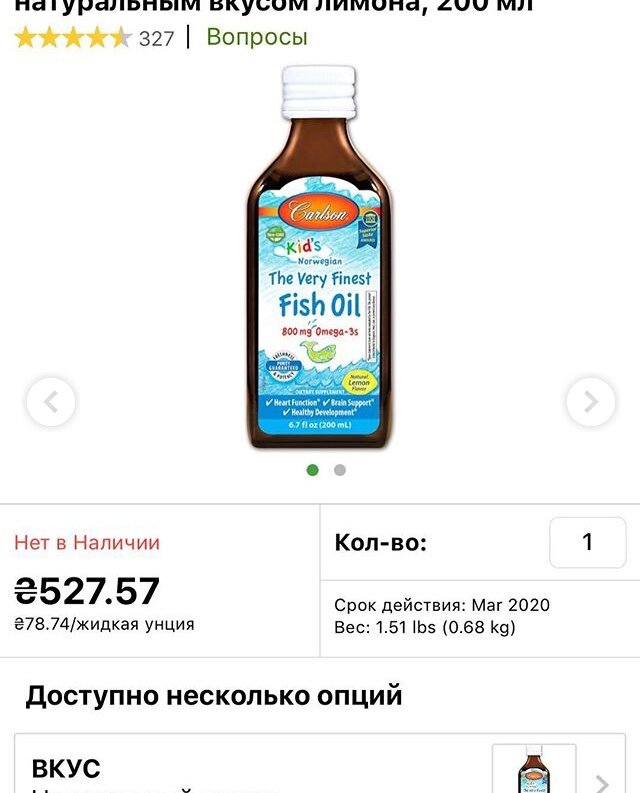Show the next product image
Viewport: 640px width, 793px height.
click(x=590, y=402)
